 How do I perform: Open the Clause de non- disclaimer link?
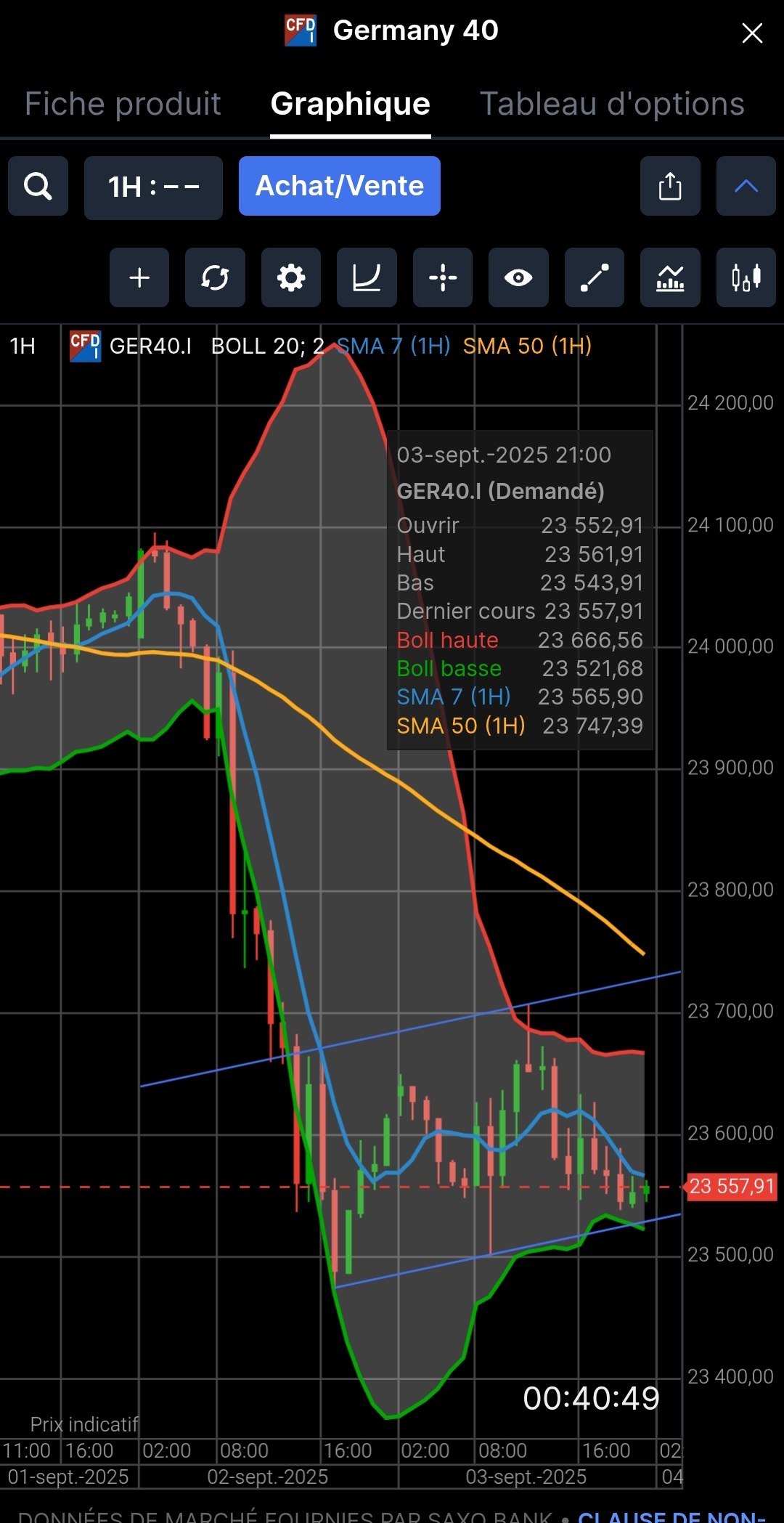tap(671, 1515)
